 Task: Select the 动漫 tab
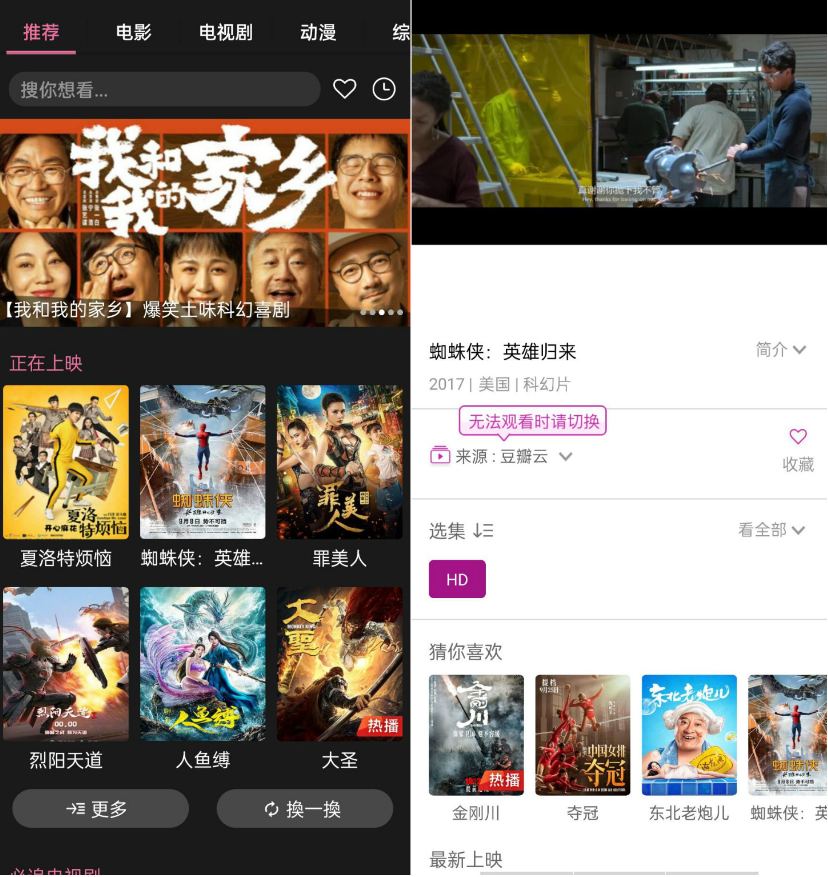coord(317,32)
